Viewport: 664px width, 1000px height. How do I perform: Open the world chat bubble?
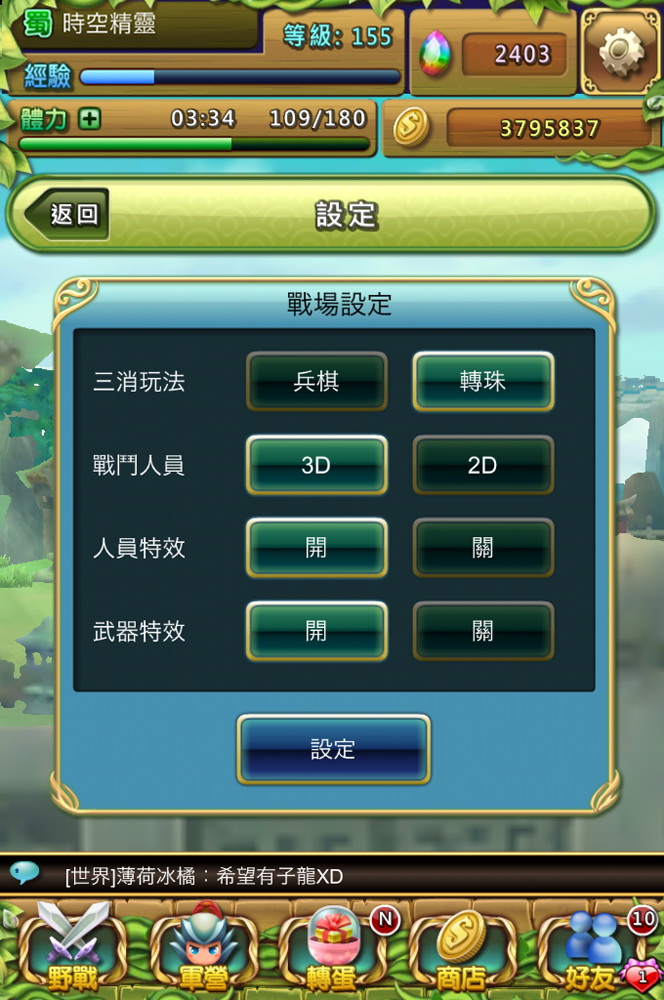[x=25, y=874]
